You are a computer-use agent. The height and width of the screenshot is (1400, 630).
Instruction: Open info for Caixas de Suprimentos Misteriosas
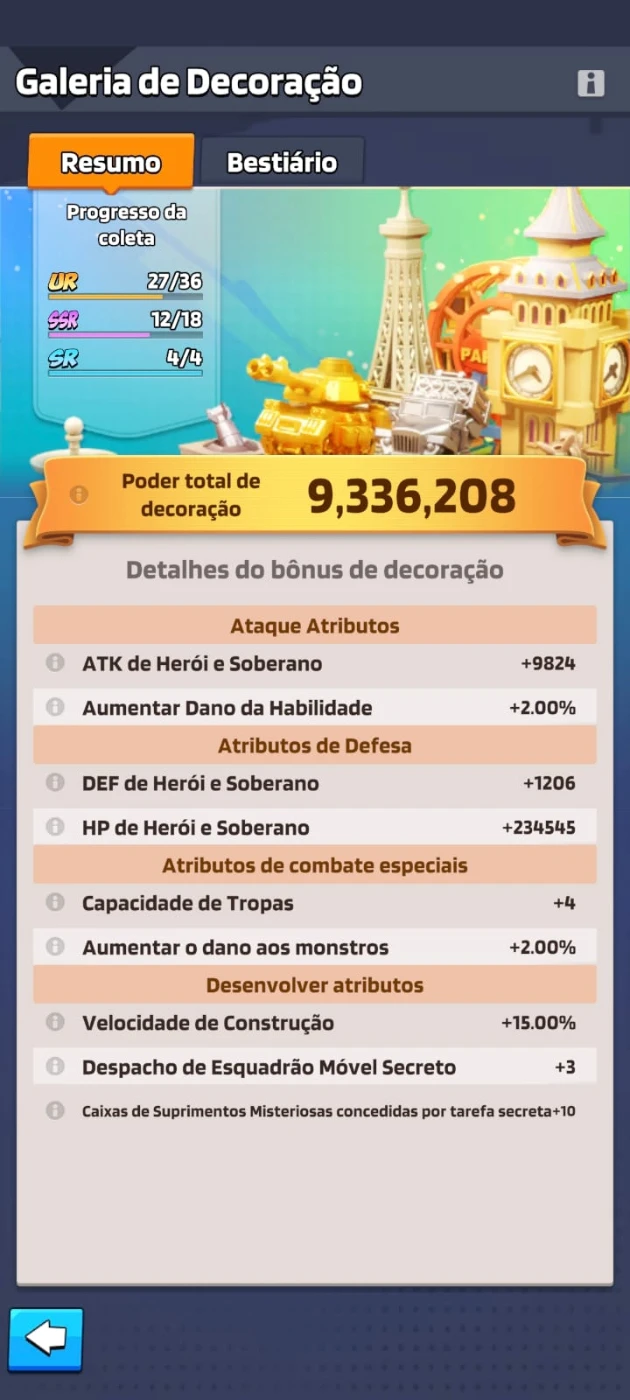pyautogui.click(x=55, y=1111)
